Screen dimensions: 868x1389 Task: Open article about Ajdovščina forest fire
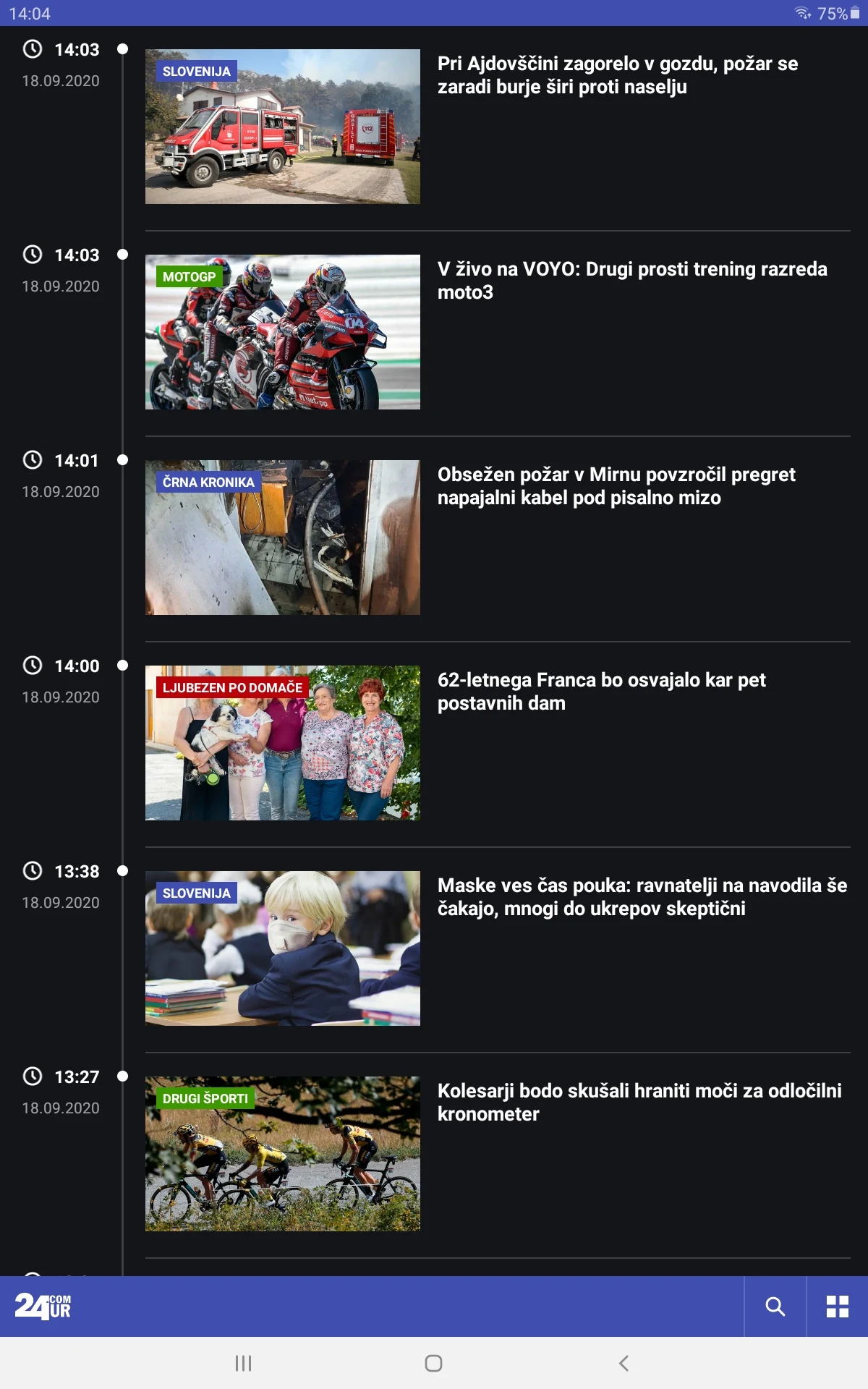tap(617, 75)
